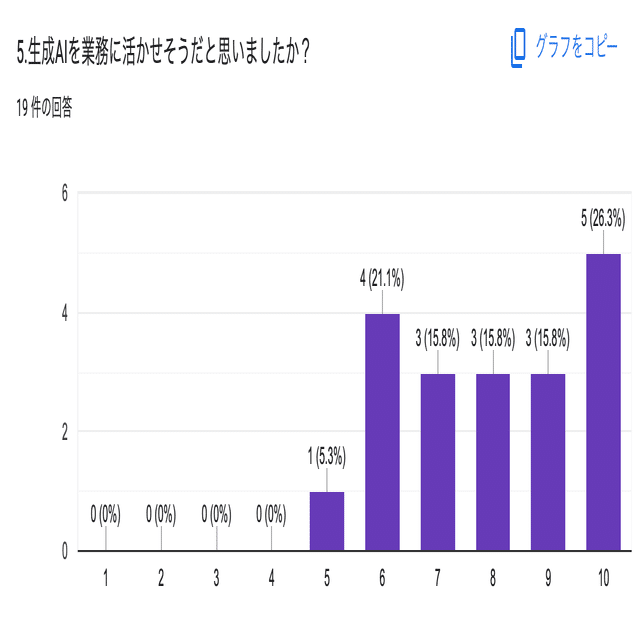Tap the グラフをコピー button

(x=565, y=48)
